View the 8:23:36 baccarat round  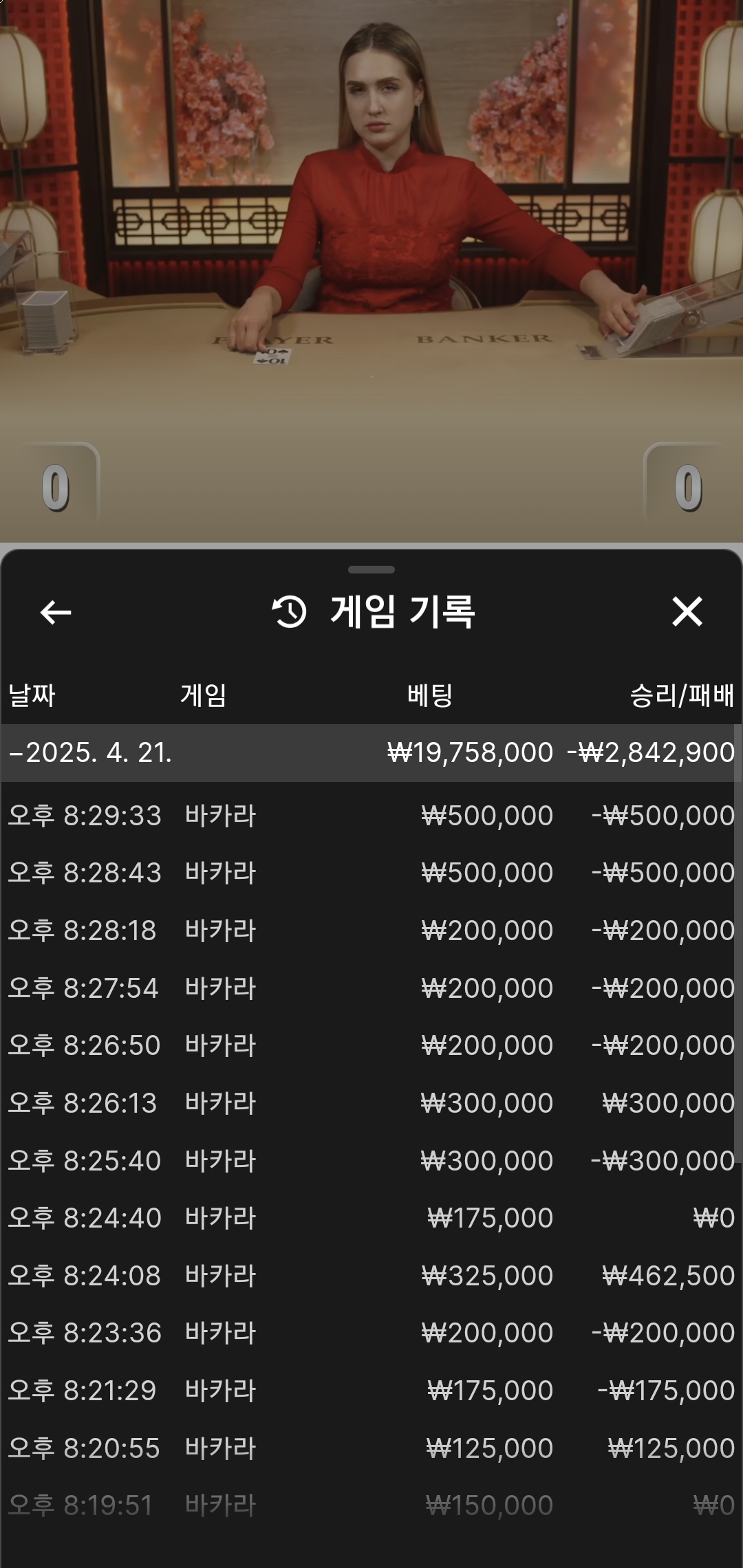pos(371,1333)
